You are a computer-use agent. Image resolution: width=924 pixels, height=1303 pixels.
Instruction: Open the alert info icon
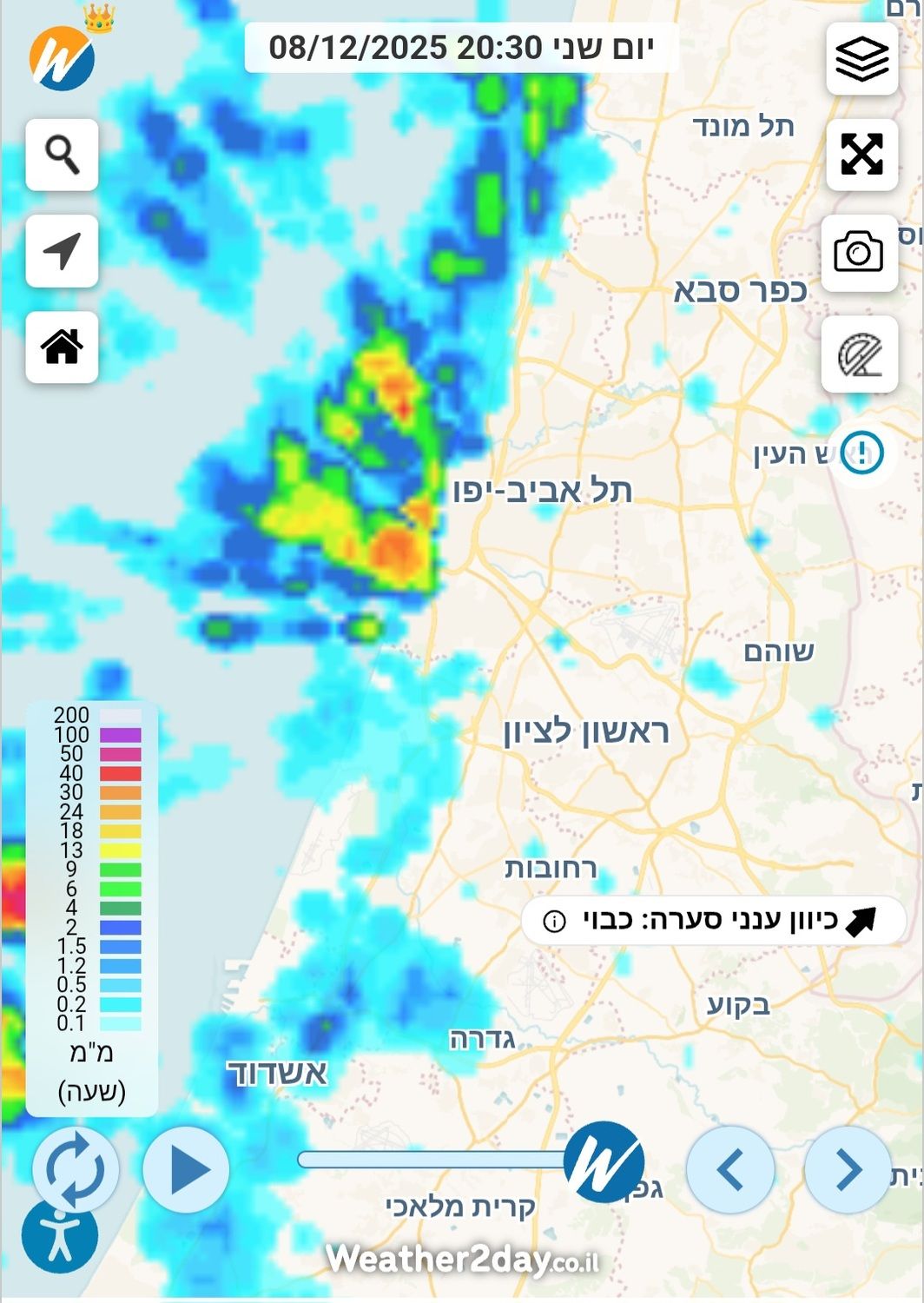(x=861, y=453)
